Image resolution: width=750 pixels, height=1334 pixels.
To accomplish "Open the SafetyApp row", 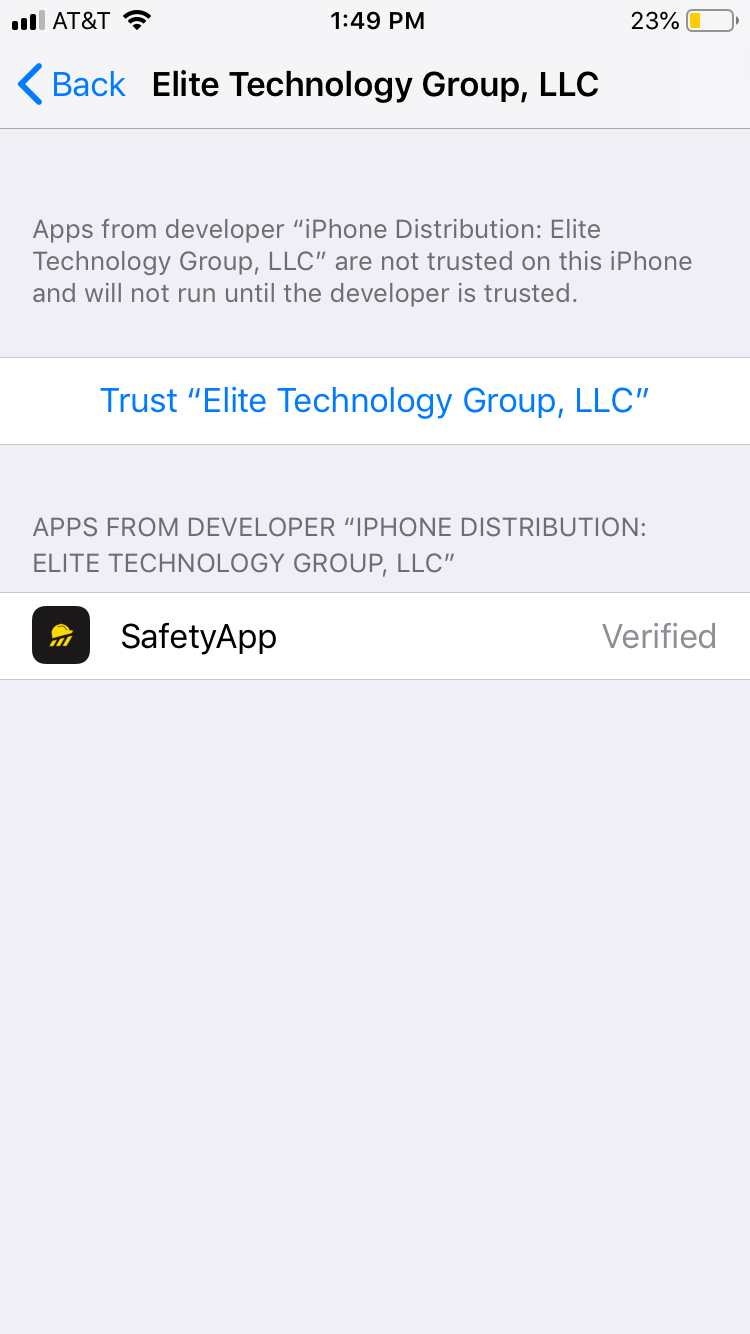I will pos(375,636).
